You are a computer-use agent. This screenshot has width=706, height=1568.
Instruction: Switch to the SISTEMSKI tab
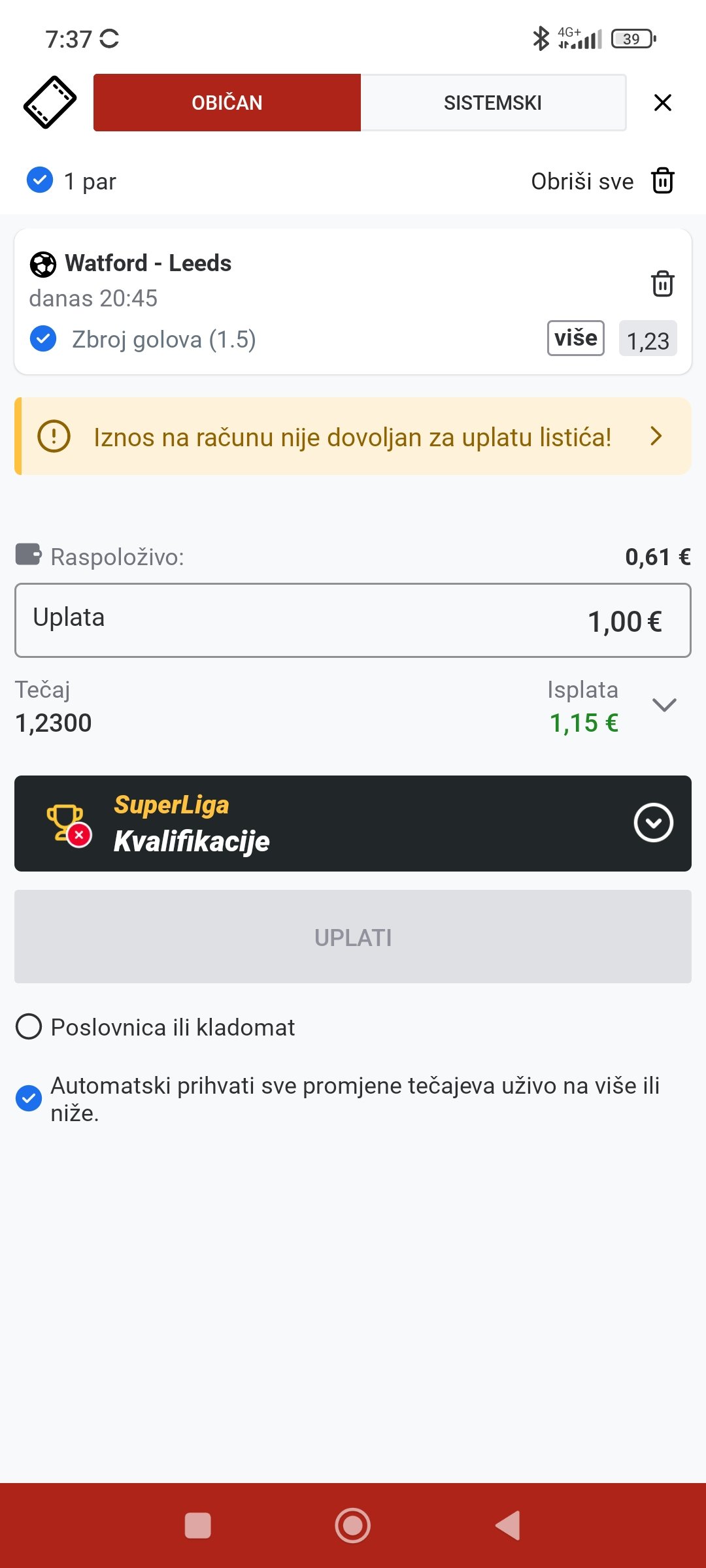(x=494, y=103)
